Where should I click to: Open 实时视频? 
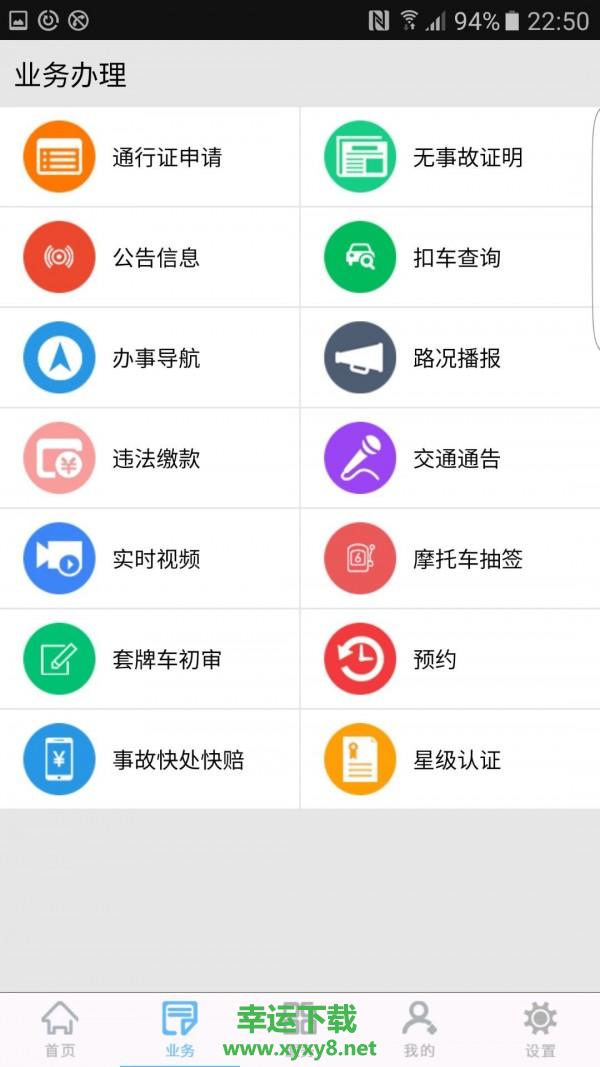pyautogui.click(x=150, y=559)
